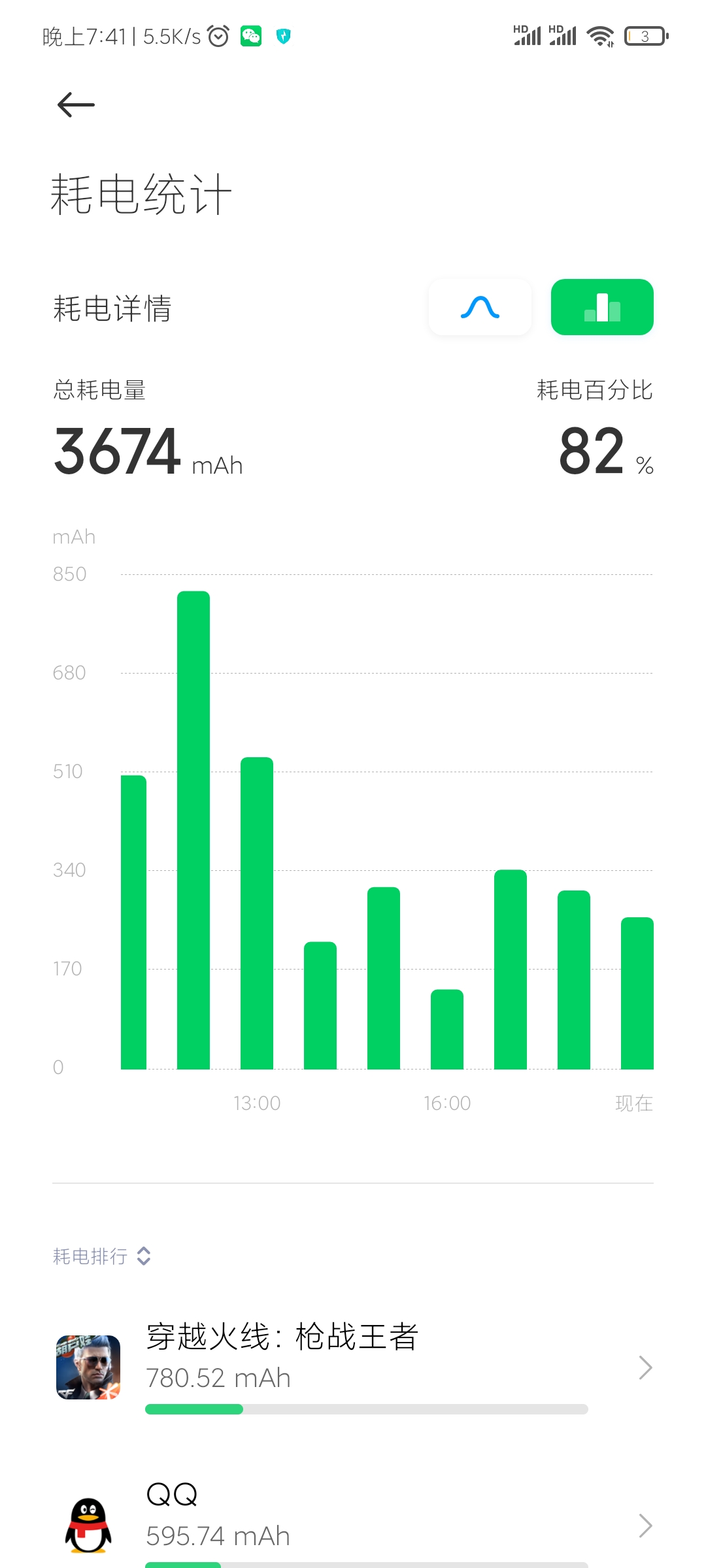Switch to the line curve chart view
706x1568 pixels.
[480, 307]
